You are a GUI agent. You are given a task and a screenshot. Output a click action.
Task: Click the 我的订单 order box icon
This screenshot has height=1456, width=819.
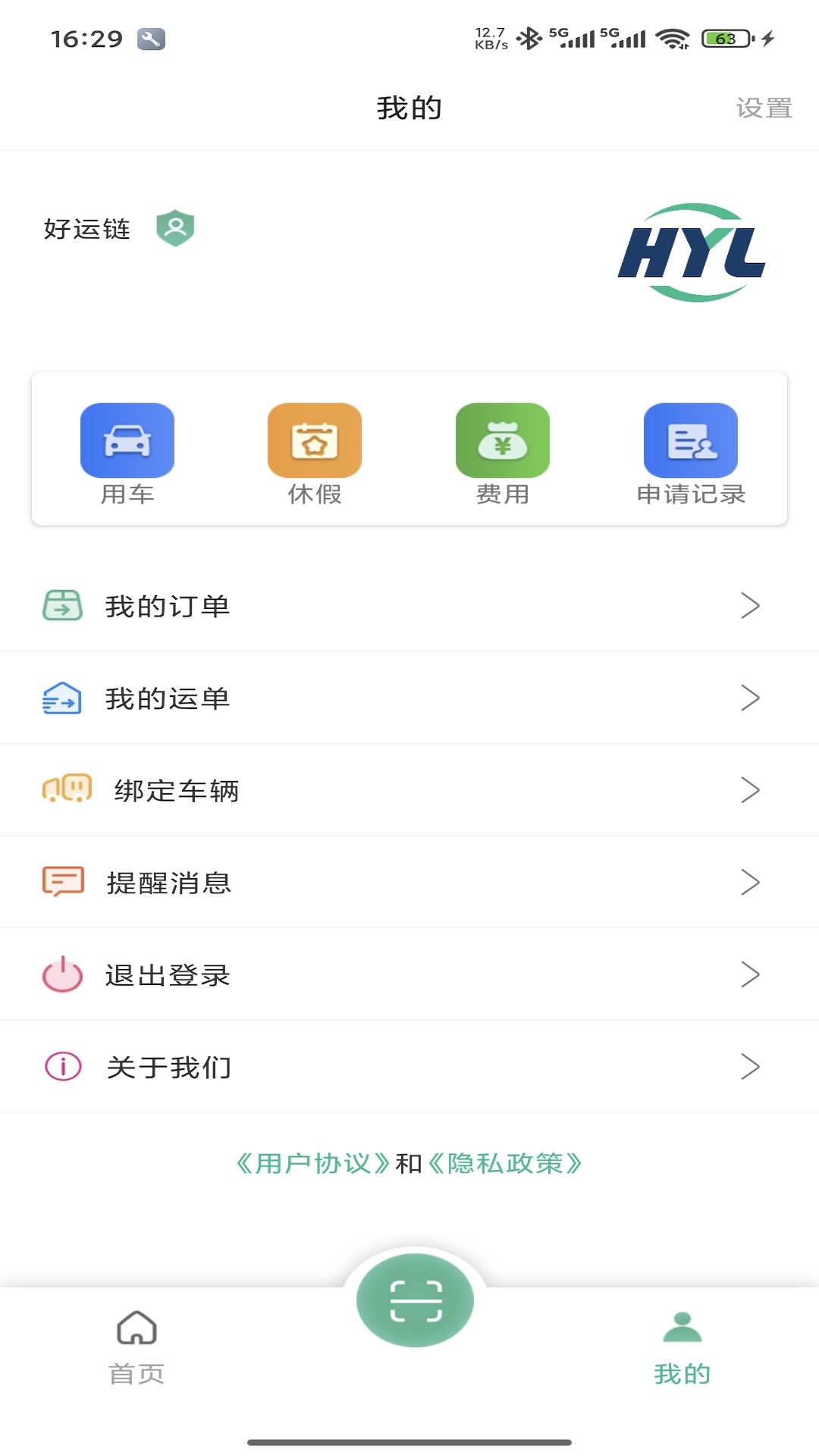coord(62,605)
